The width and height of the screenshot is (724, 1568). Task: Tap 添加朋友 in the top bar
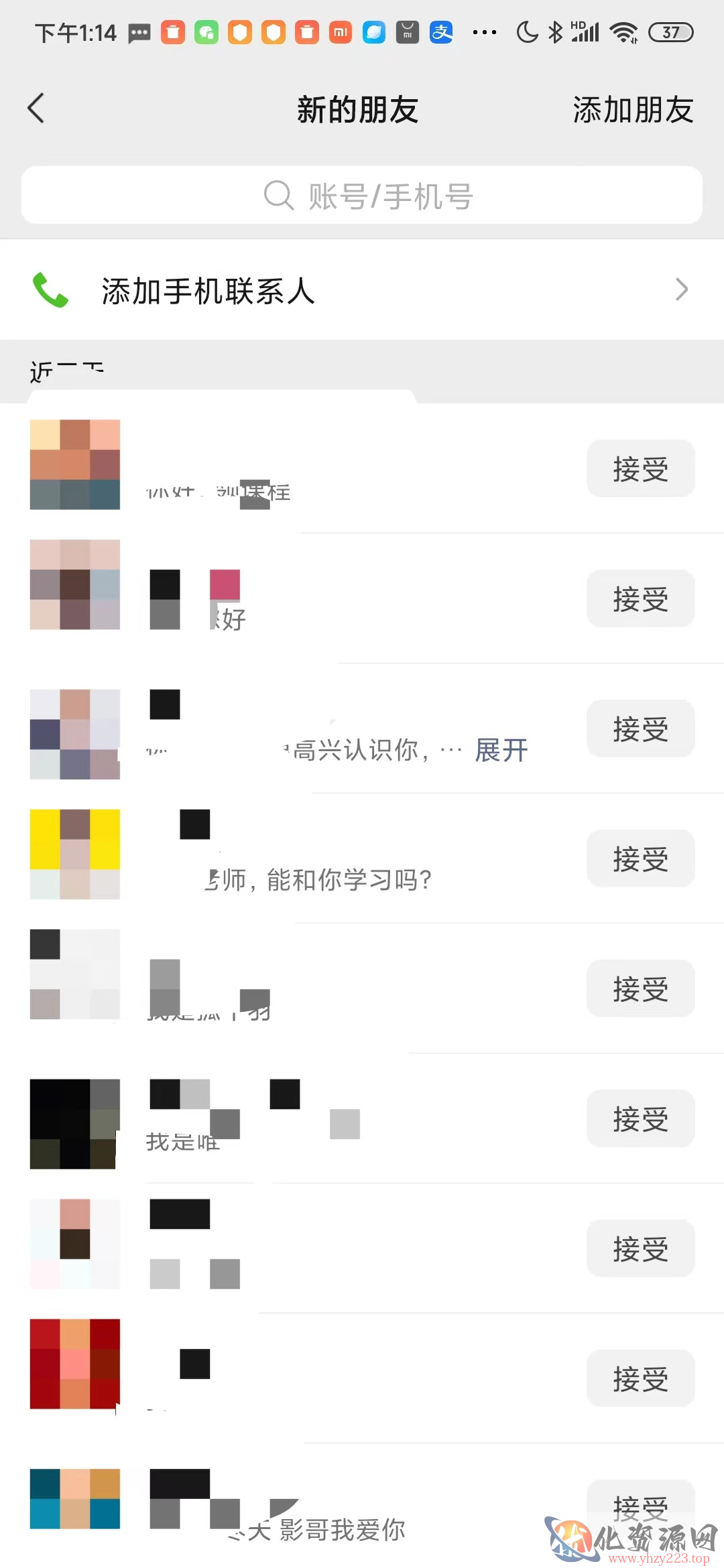(632, 110)
